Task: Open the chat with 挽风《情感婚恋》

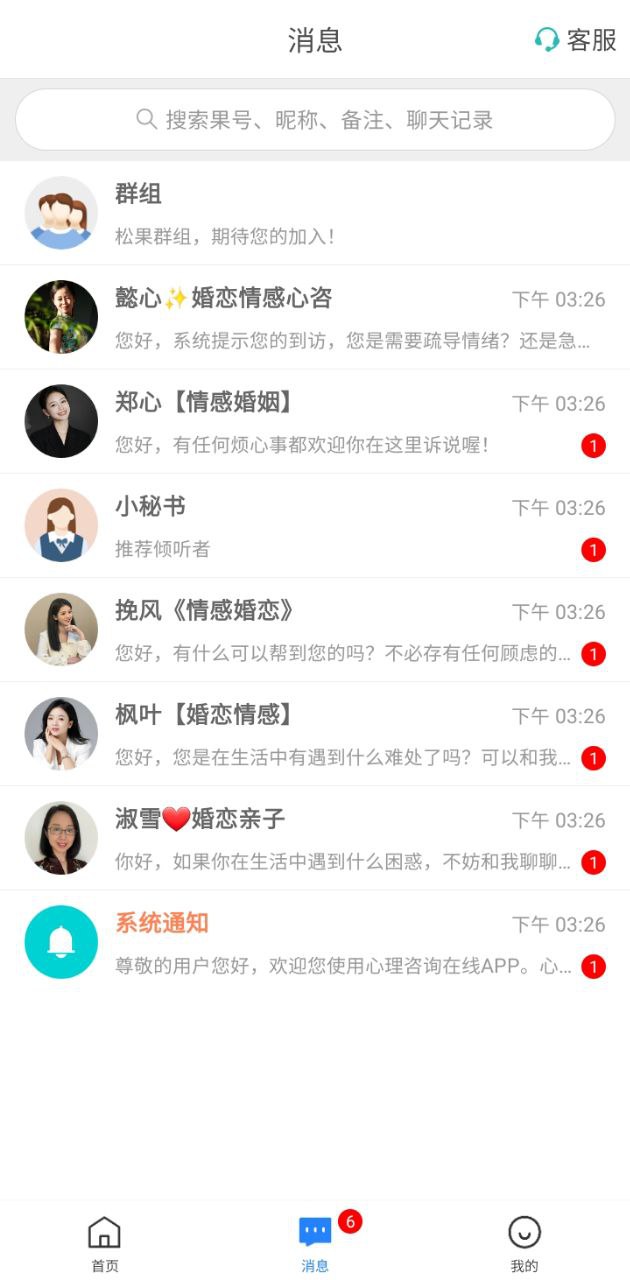Action: [x=315, y=629]
